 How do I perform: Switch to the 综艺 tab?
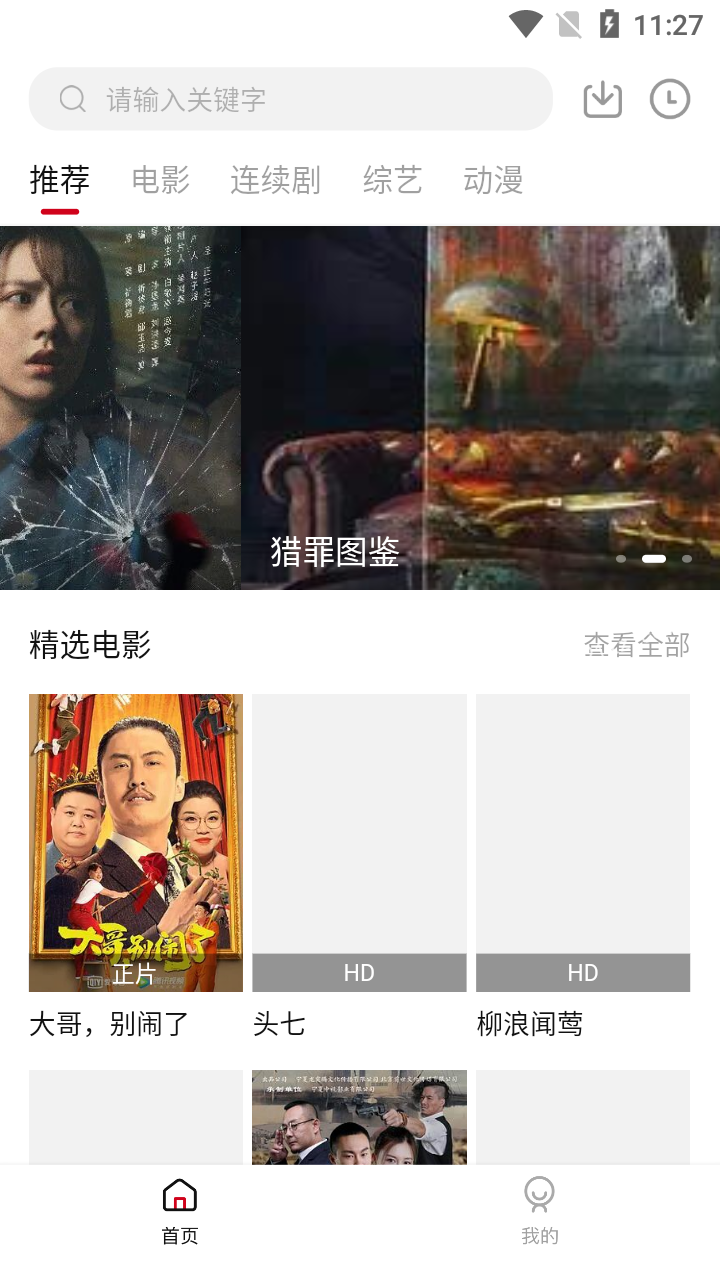pos(392,181)
